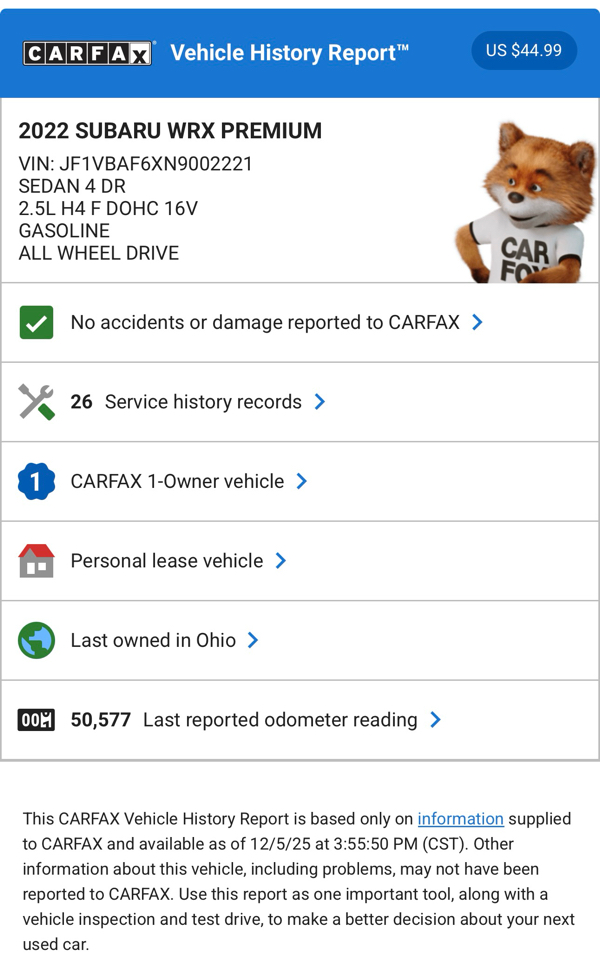
Task: Tap the US $44.99 price button
Action: coord(523,50)
